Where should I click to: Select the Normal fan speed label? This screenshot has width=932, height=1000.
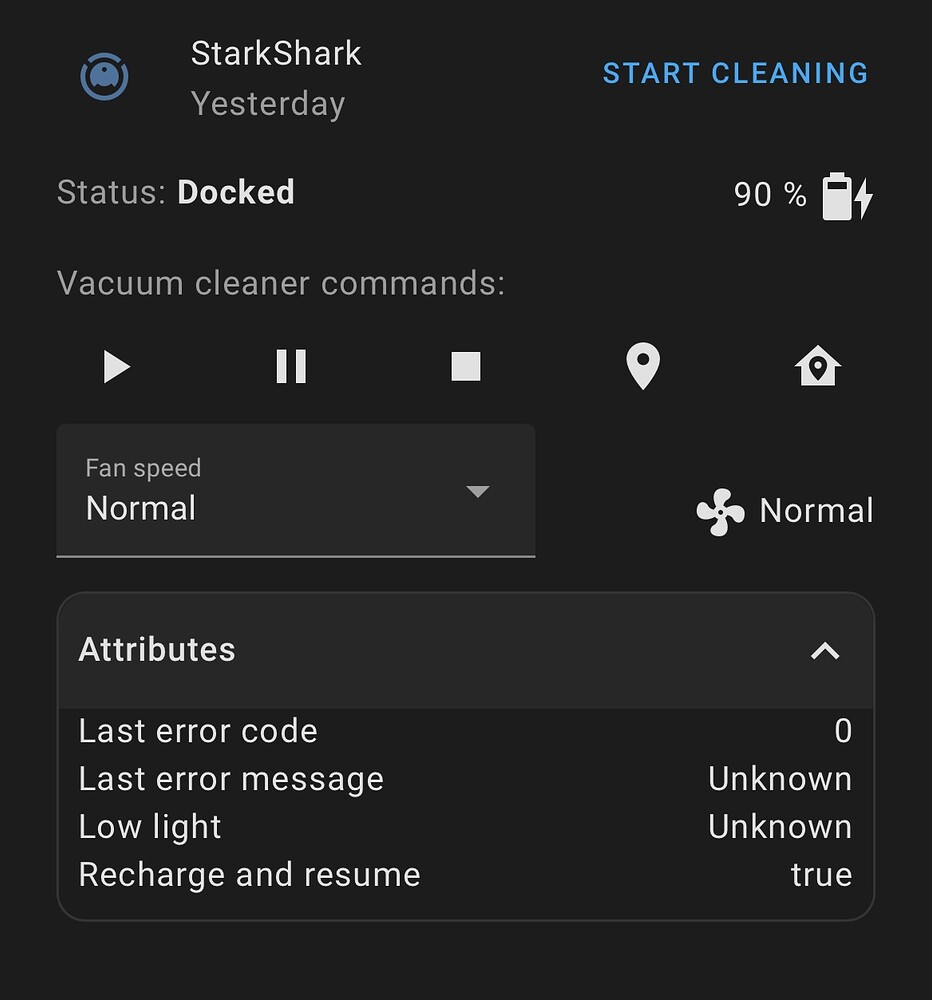[x=817, y=511]
